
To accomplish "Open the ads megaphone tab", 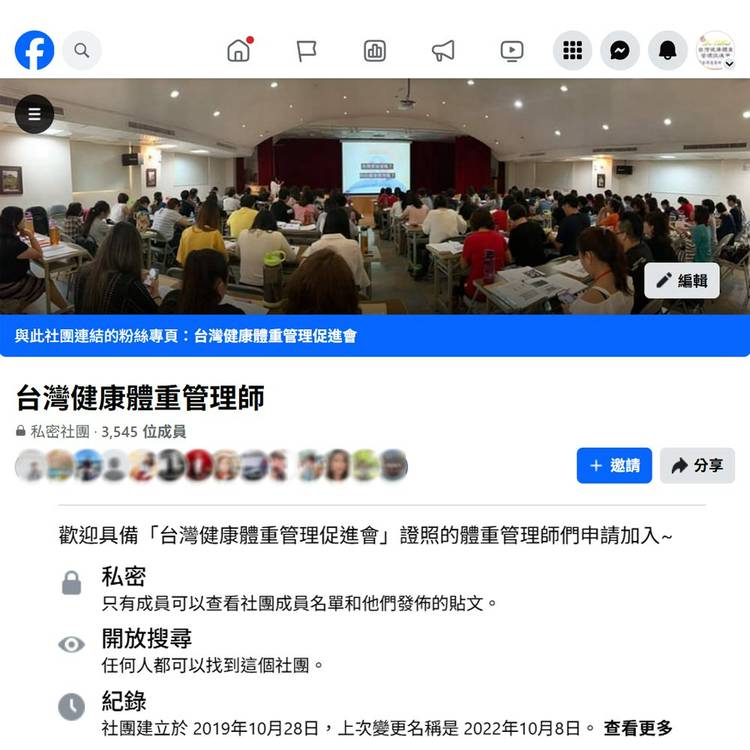I will click(x=443, y=50).
